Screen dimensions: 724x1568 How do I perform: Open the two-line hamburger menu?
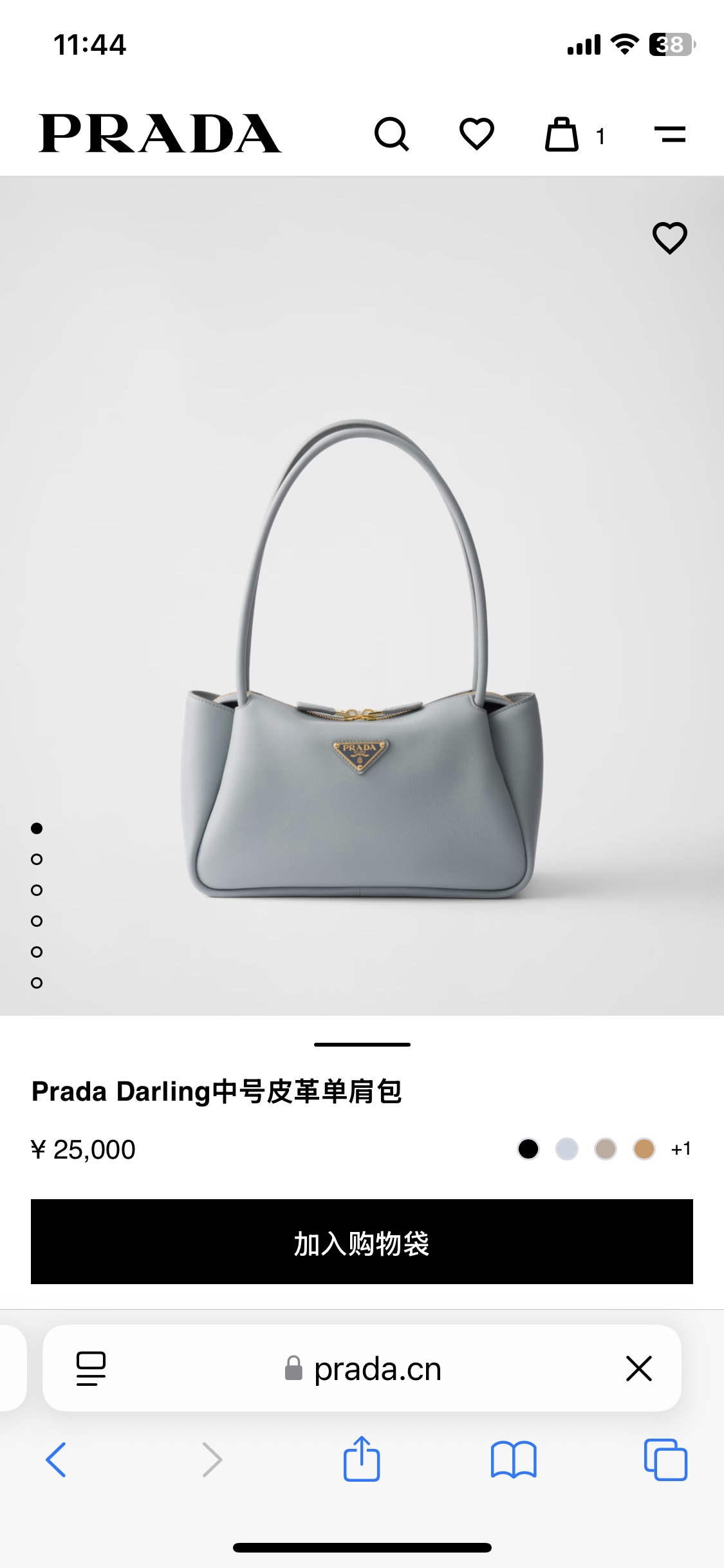670,134
